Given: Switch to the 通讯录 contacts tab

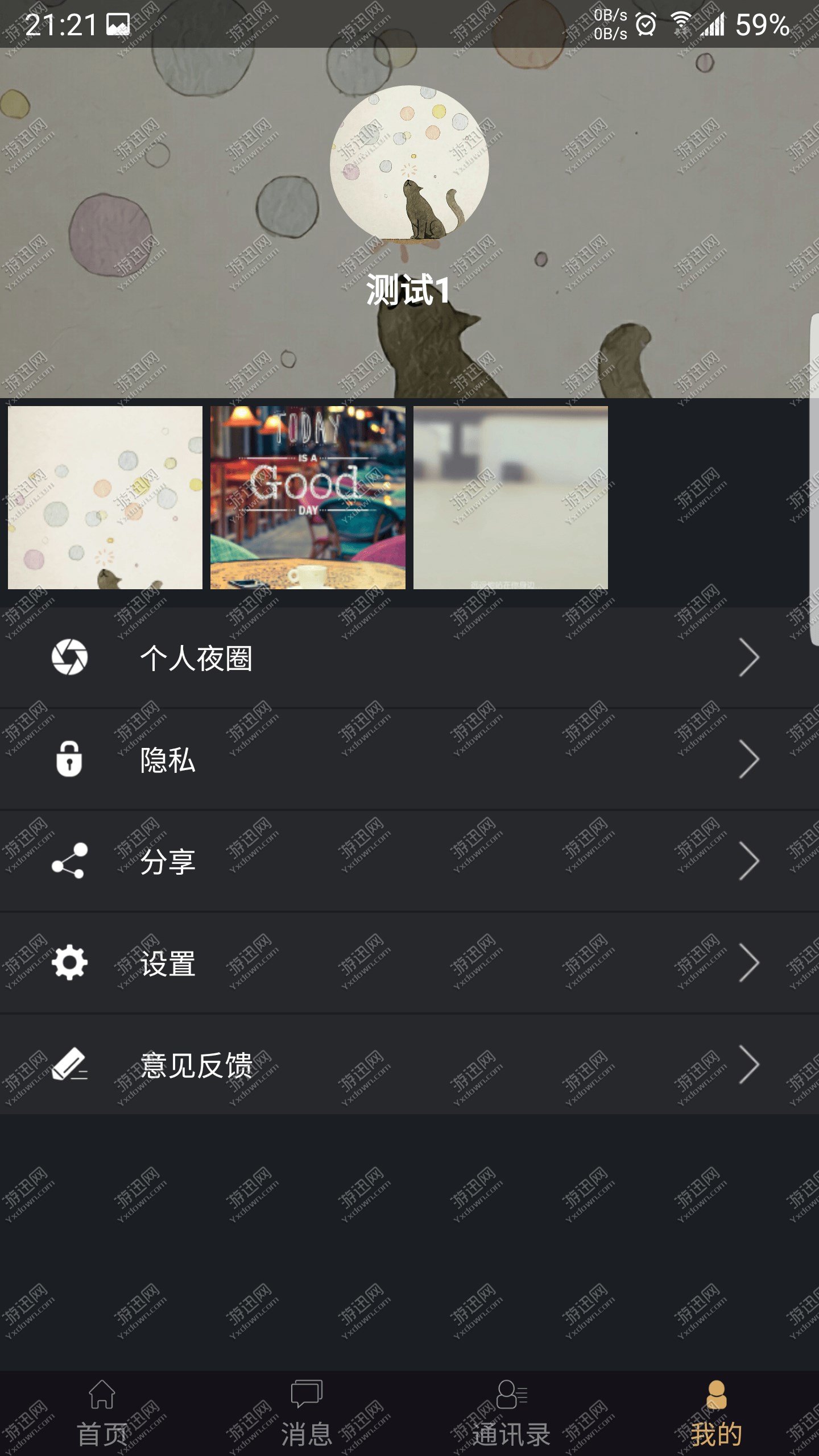Looking at the screenshot, I should [x=511, y=1414].
